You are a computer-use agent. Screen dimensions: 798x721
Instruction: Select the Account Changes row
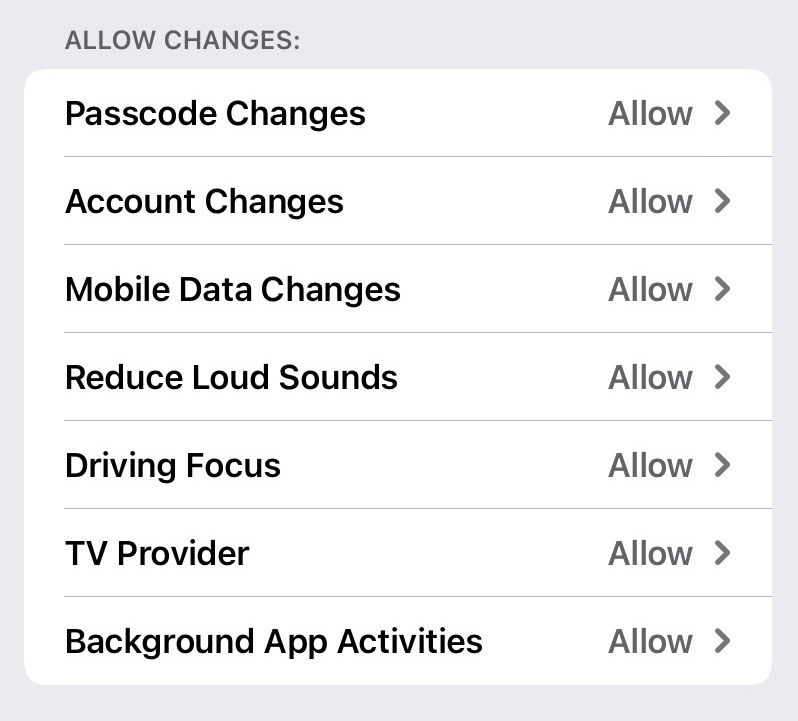pyautogui.click(x=398, y=201)
